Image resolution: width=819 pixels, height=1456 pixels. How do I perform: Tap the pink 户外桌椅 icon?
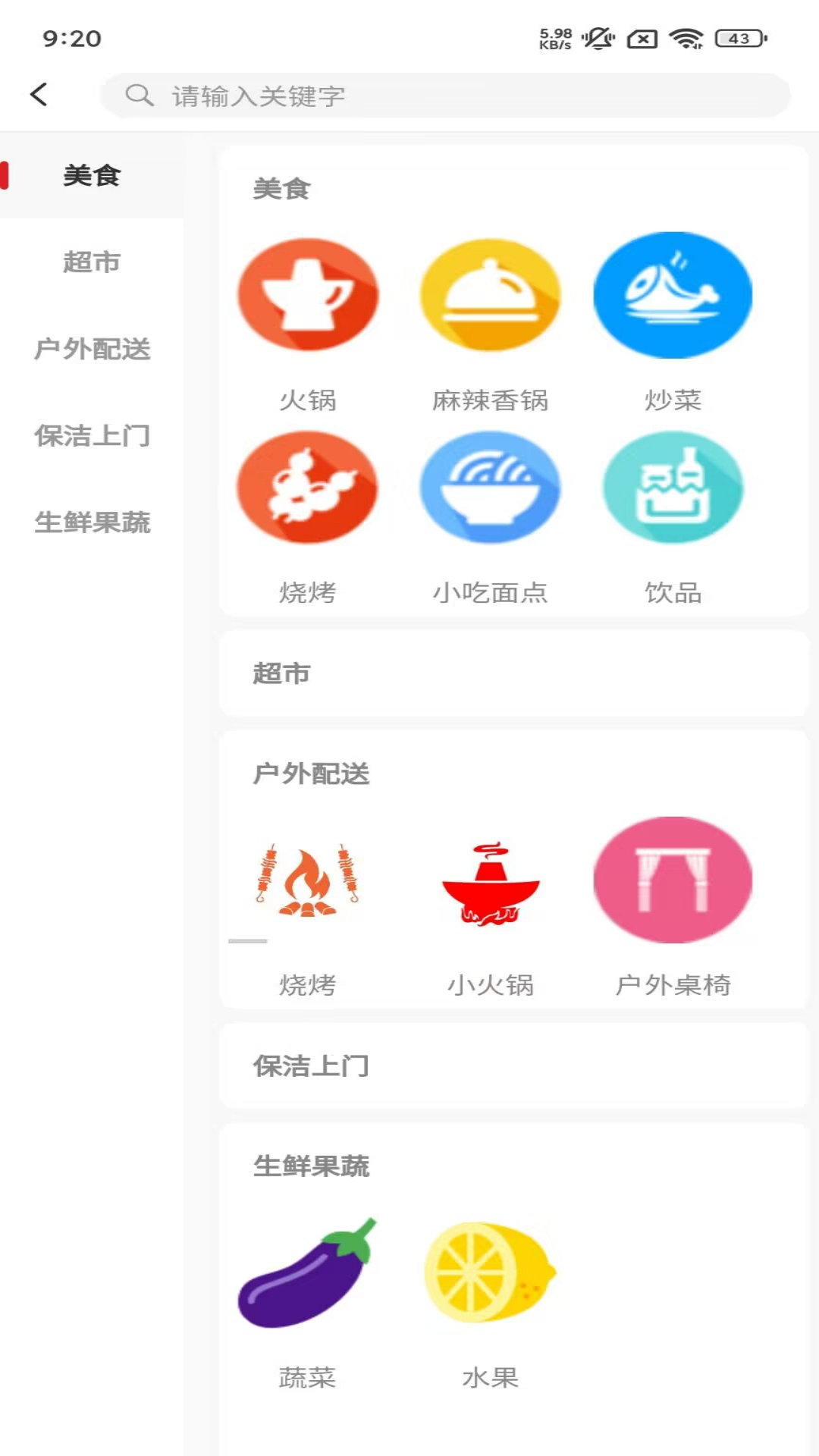(x=673, y=880)
